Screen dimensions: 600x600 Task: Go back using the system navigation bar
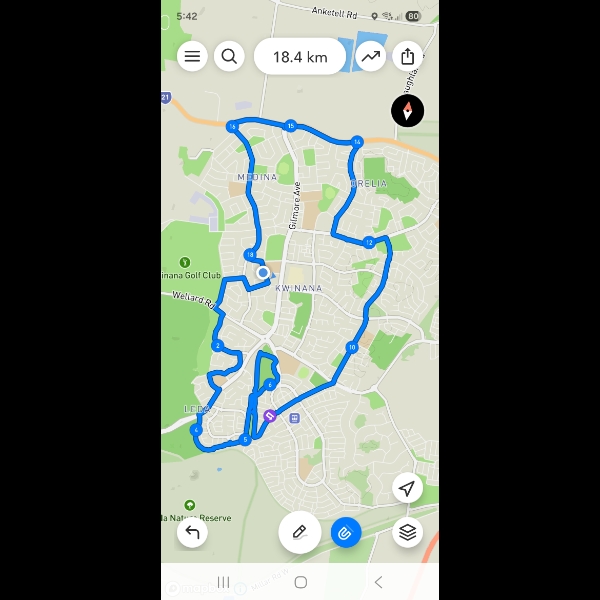coord(378,582)
